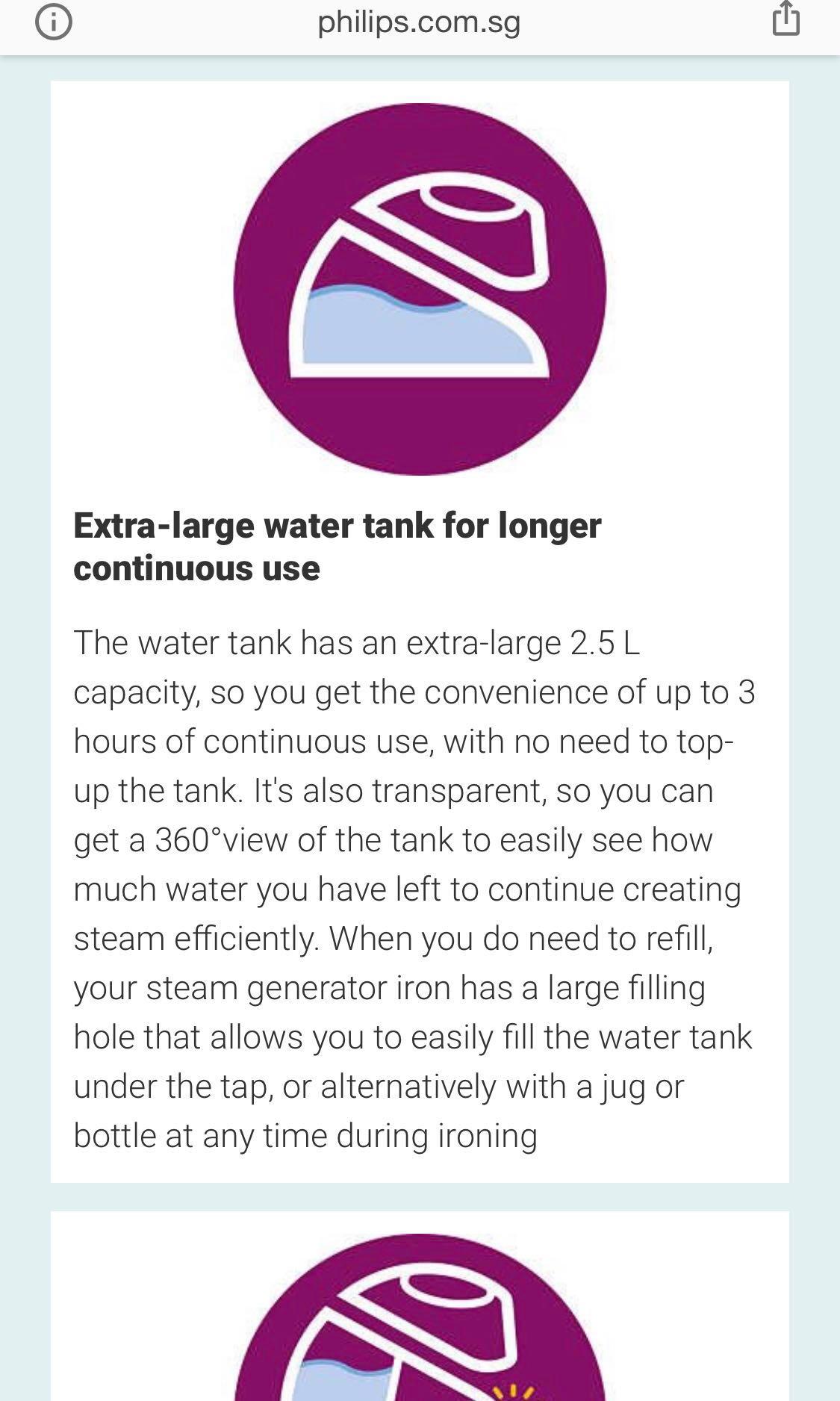Share this page
Image resolution: width=840 pixels, height=1401 pixels.
click(785, 19)
